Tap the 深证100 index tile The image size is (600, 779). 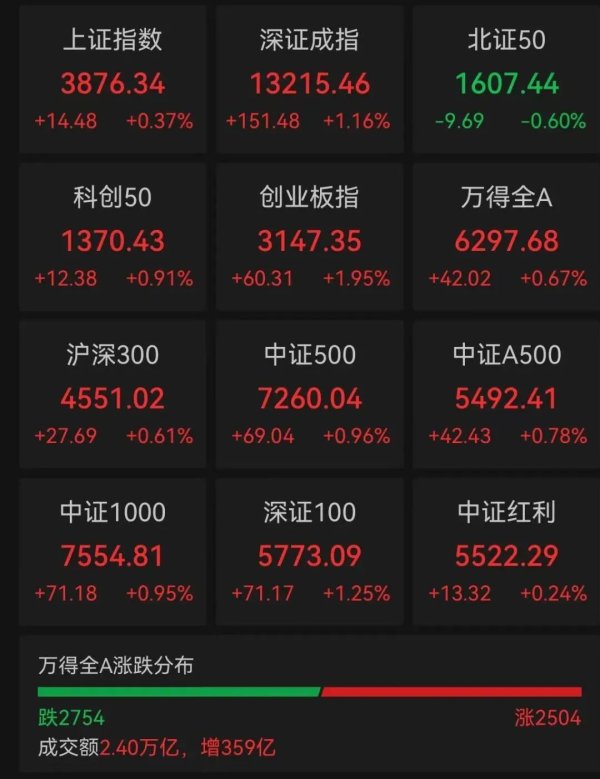pos(309,552)
